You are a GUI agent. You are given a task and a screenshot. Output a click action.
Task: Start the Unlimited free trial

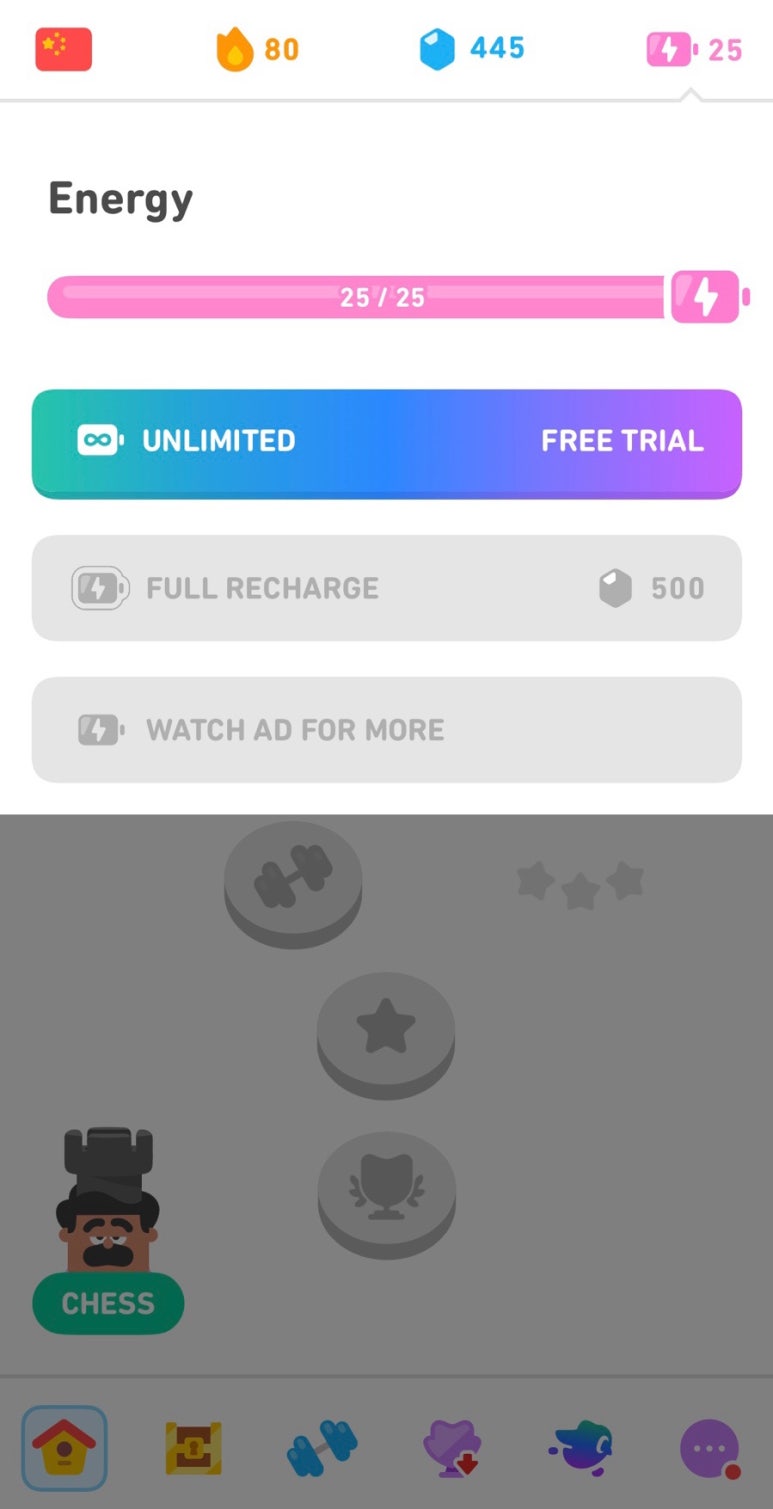[386, 441]
